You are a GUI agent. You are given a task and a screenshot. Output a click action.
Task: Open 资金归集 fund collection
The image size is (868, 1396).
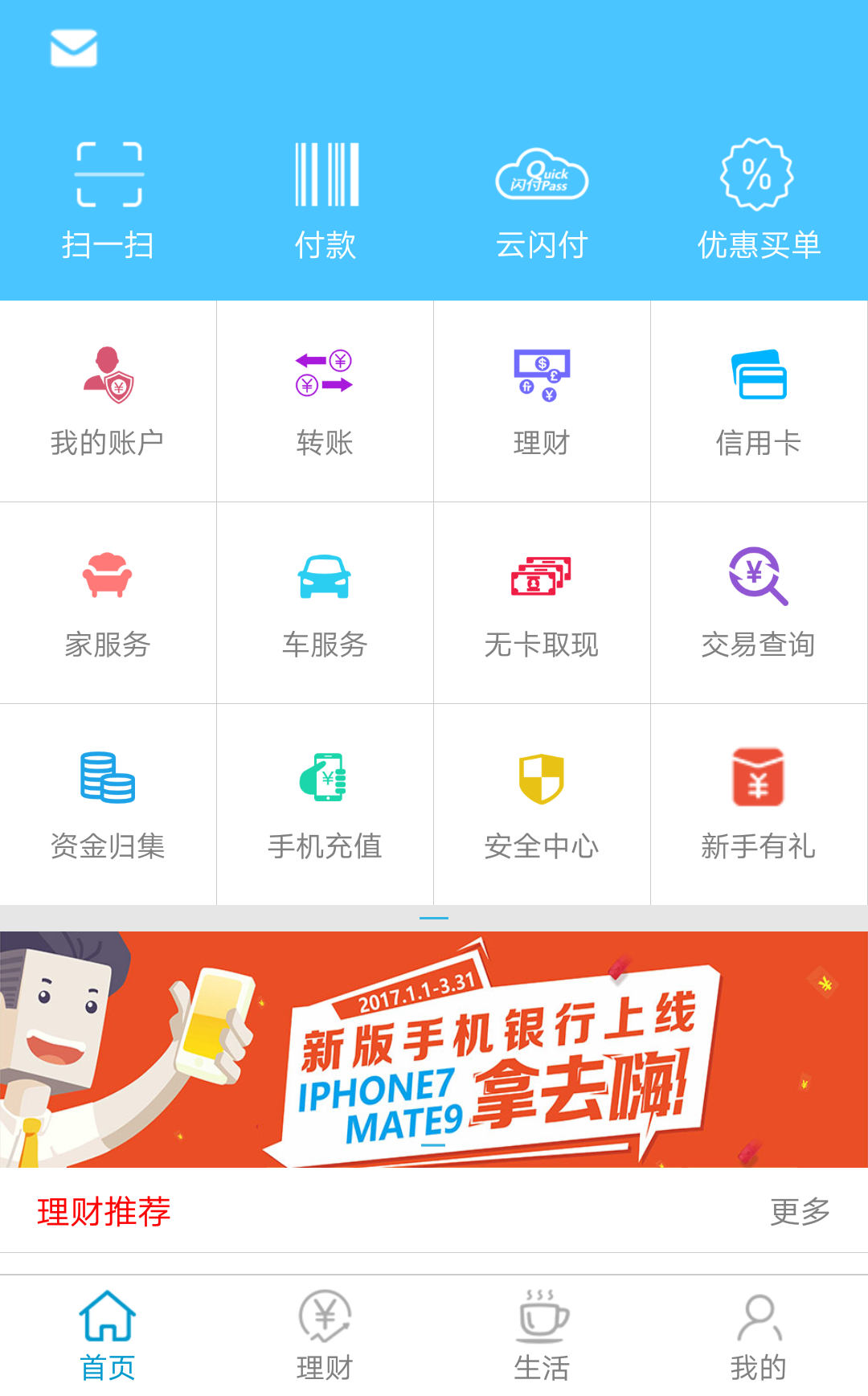pyautogui.click(x=108, y=804)
